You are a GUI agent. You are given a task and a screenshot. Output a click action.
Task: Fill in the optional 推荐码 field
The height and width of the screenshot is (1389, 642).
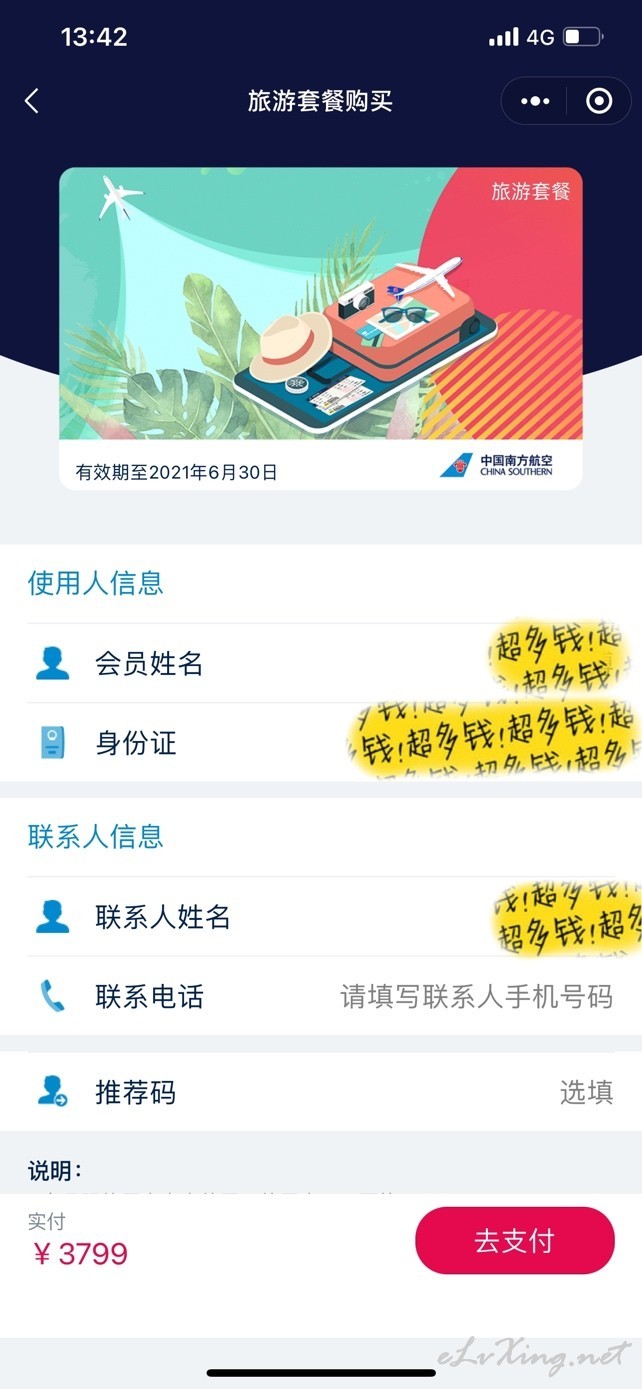(321, 1092)
